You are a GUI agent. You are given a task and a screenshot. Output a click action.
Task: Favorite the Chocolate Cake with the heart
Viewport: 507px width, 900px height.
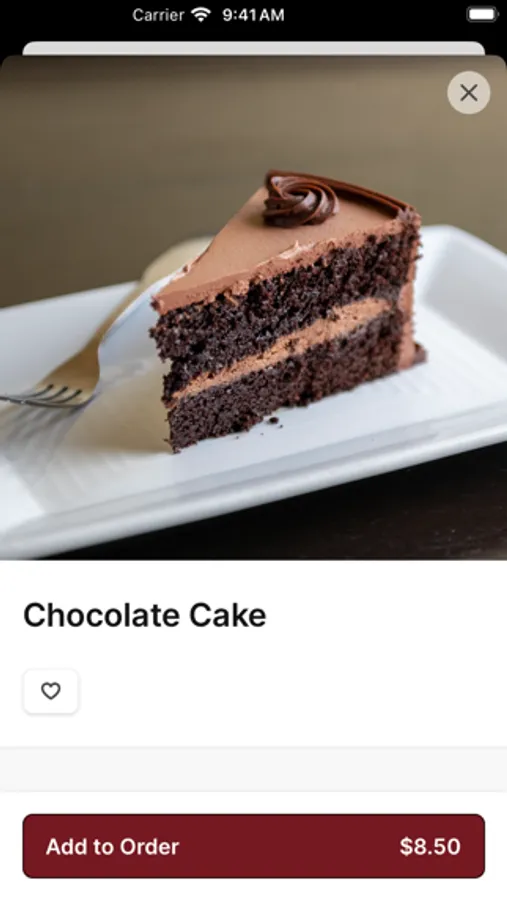pos(51,691)
